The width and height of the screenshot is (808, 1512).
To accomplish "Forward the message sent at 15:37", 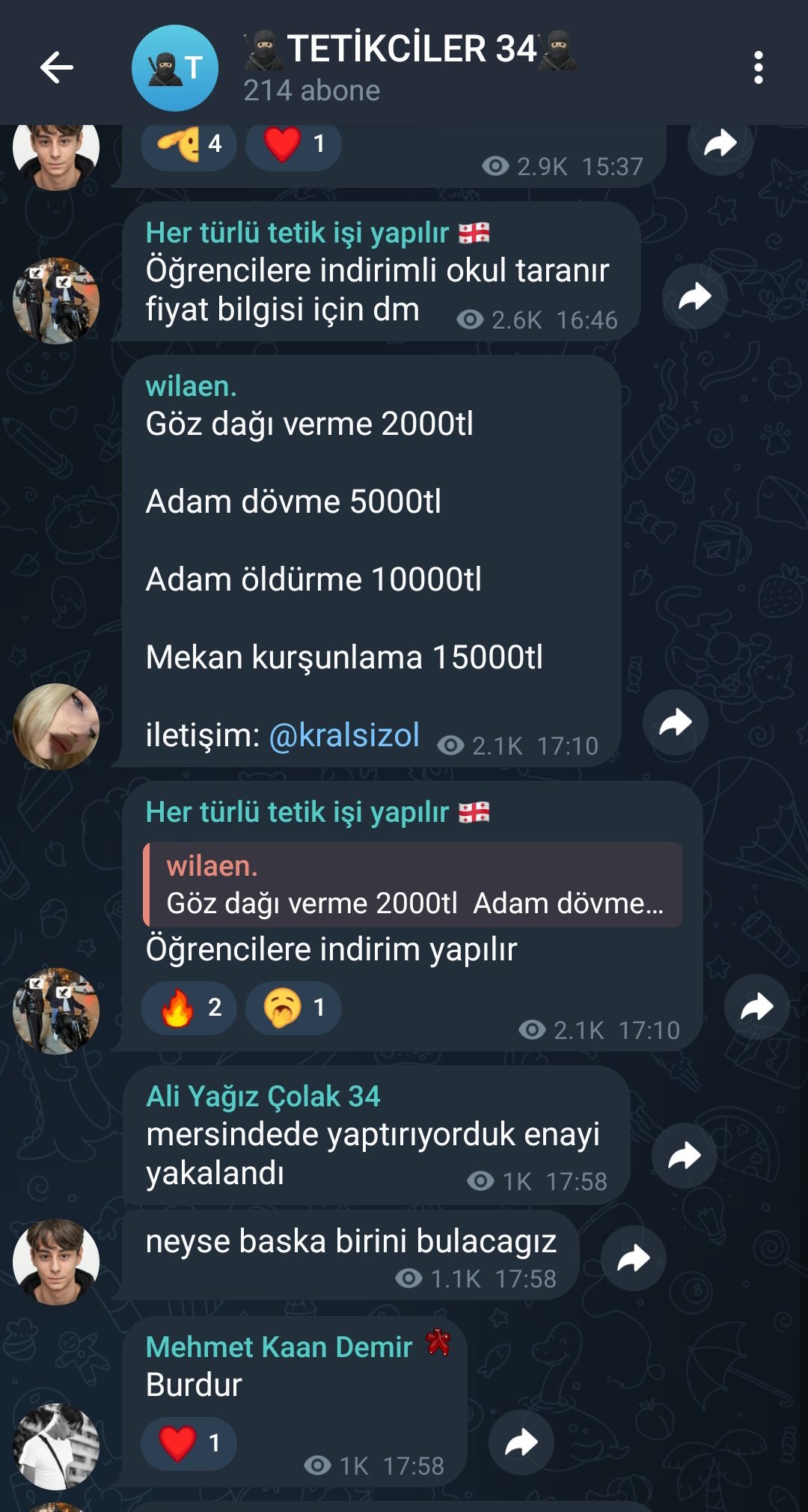I will click(720, 144).
